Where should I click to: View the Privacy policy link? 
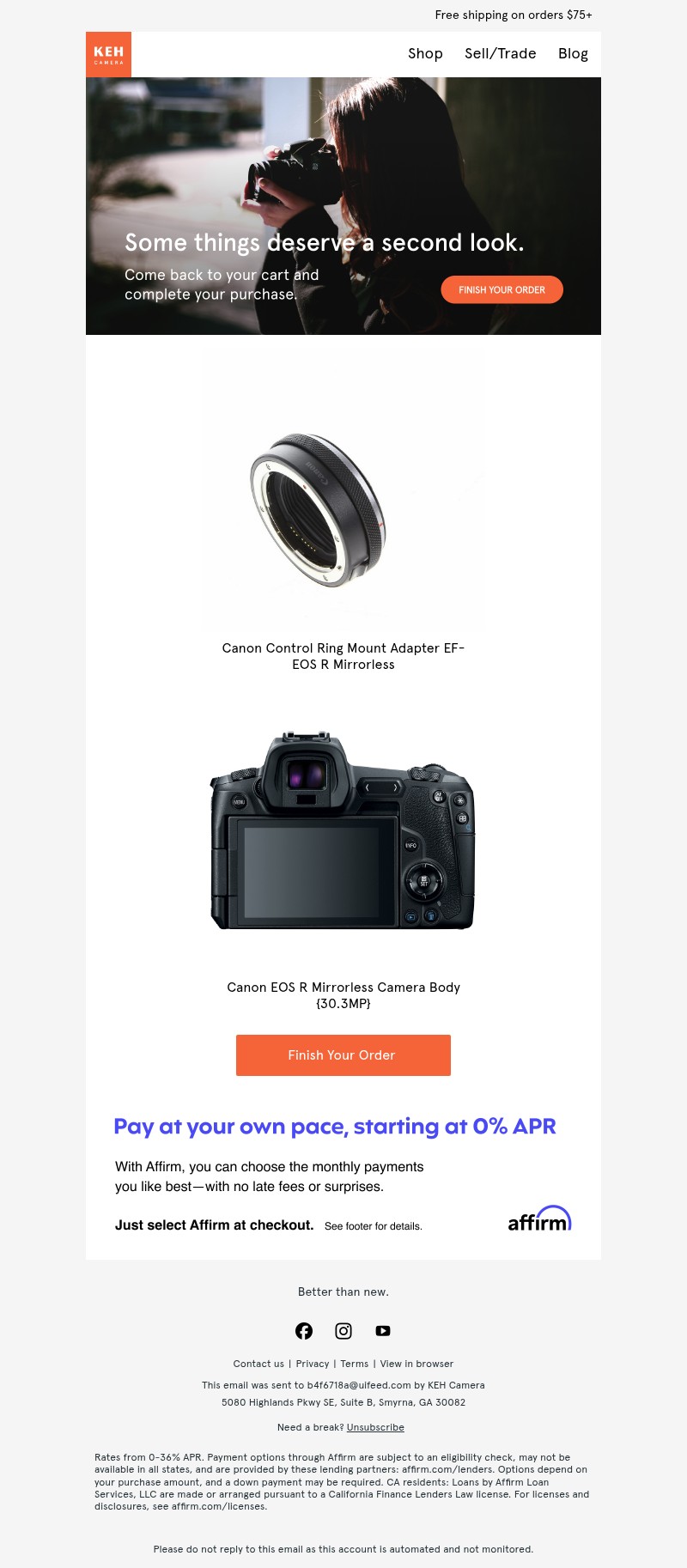coord(313,1364)
